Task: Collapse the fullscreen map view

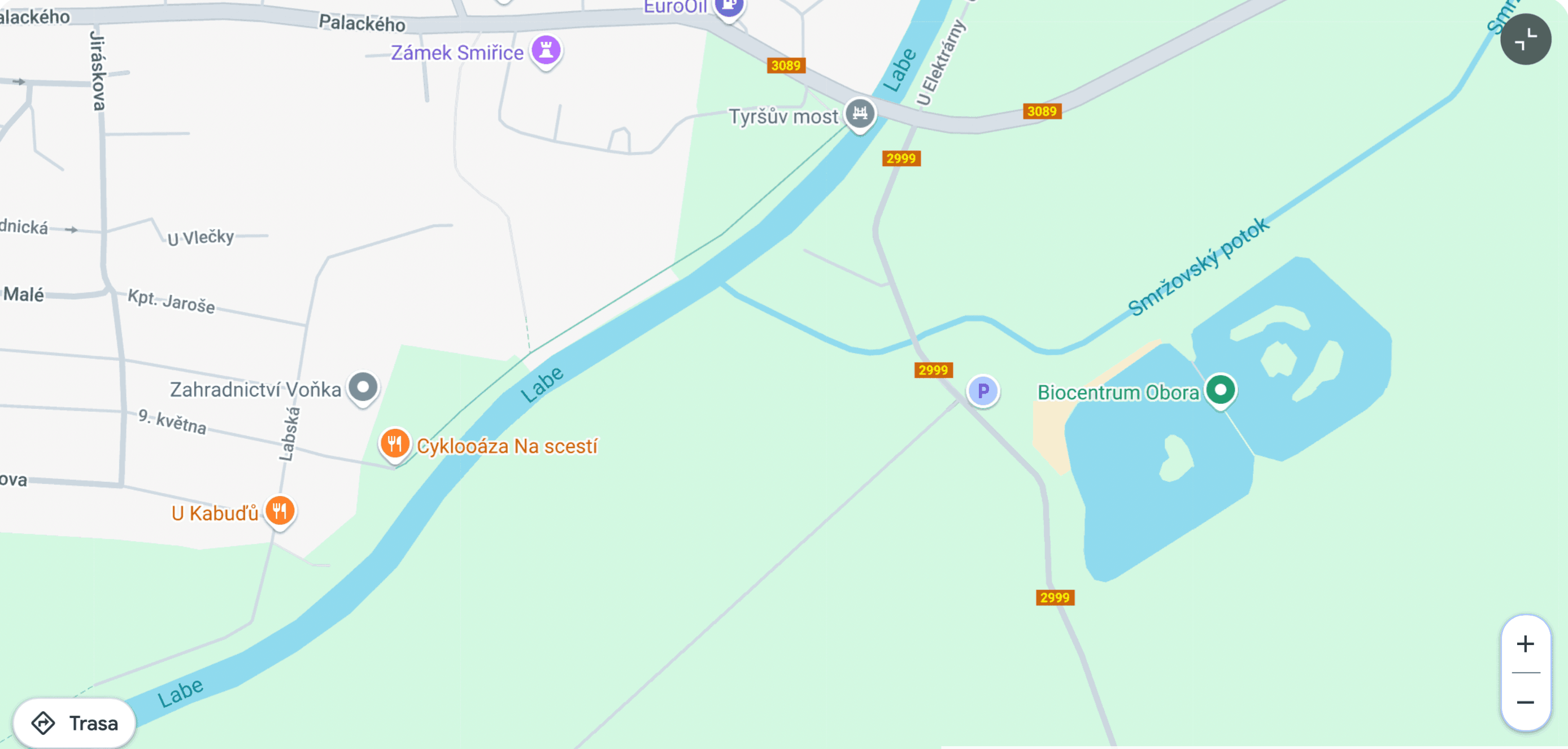Action: [x=1526, y=40]
